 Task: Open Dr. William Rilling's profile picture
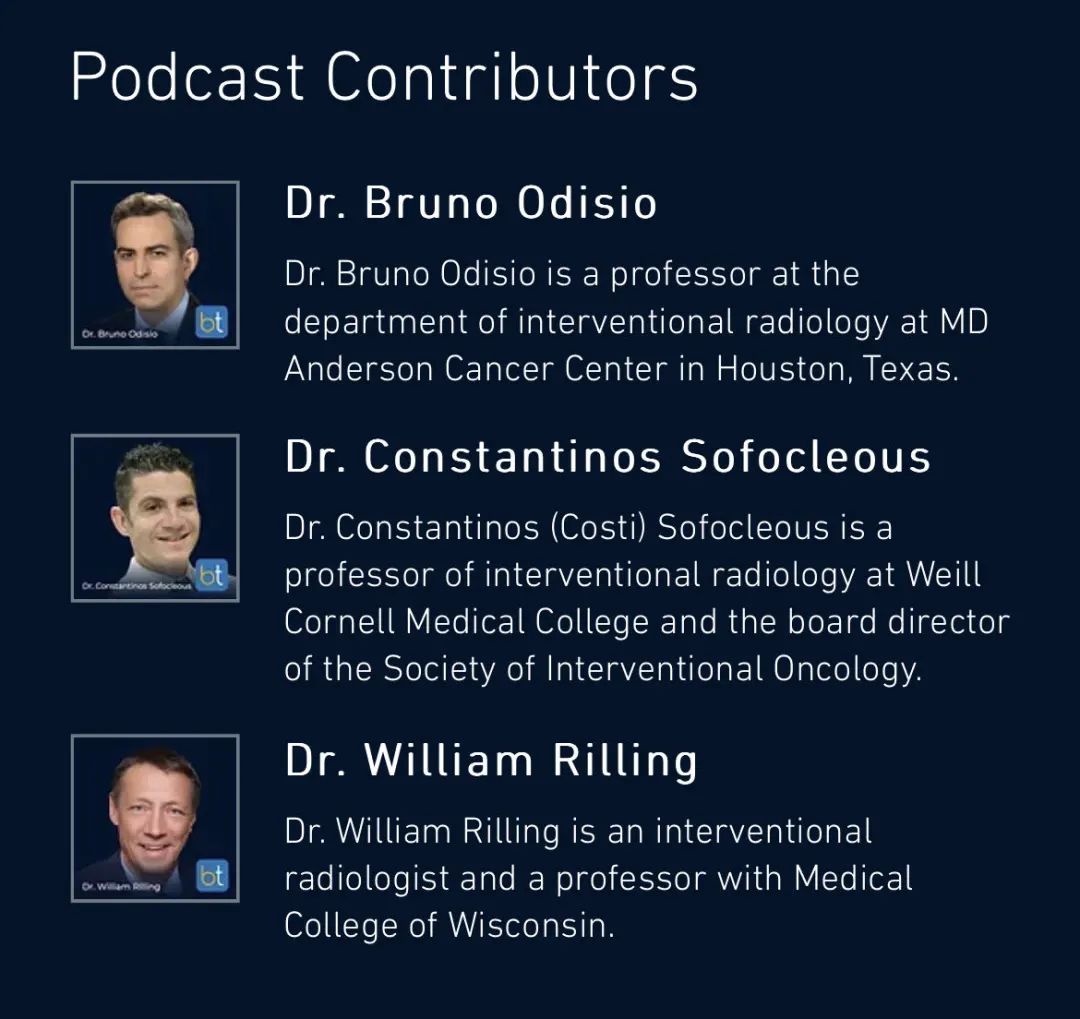(x=155, y=818)
